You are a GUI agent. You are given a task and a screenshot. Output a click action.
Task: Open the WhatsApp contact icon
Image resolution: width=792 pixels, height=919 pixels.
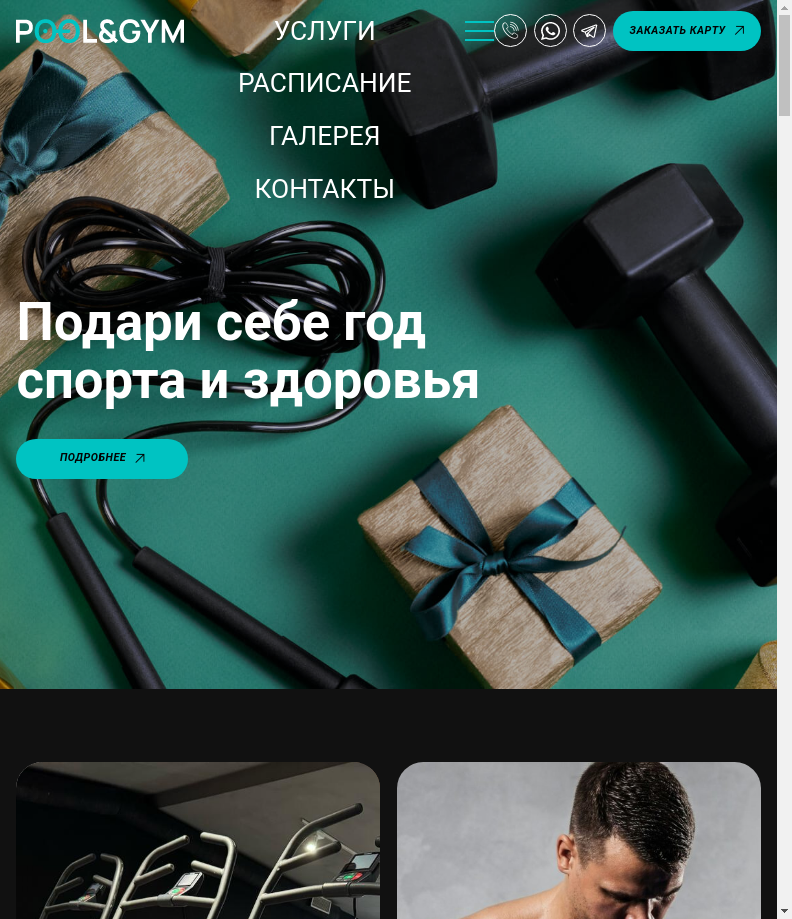(x=550, y=31)
